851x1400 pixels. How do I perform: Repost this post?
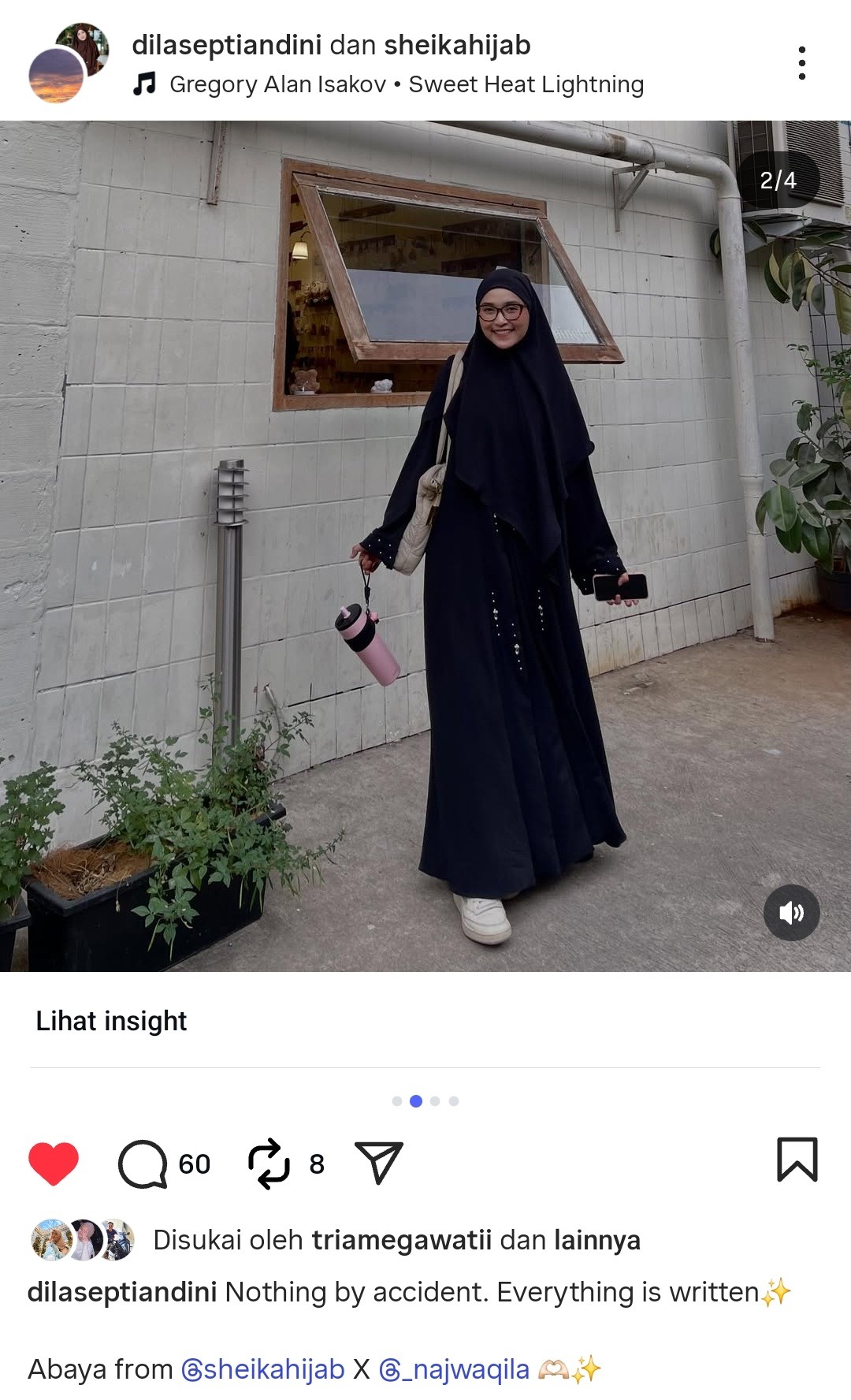269,1163
